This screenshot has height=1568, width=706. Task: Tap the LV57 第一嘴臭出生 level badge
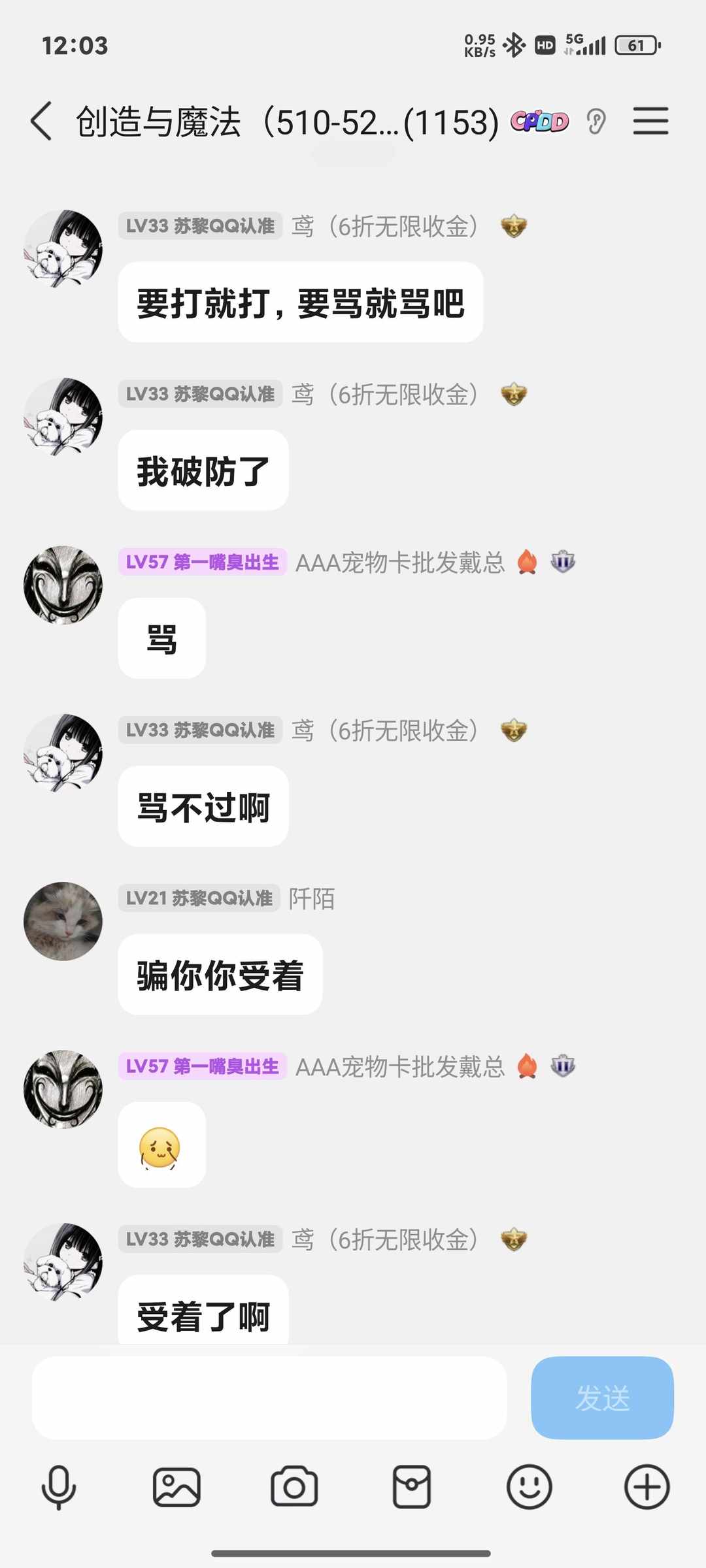point(201,561)
